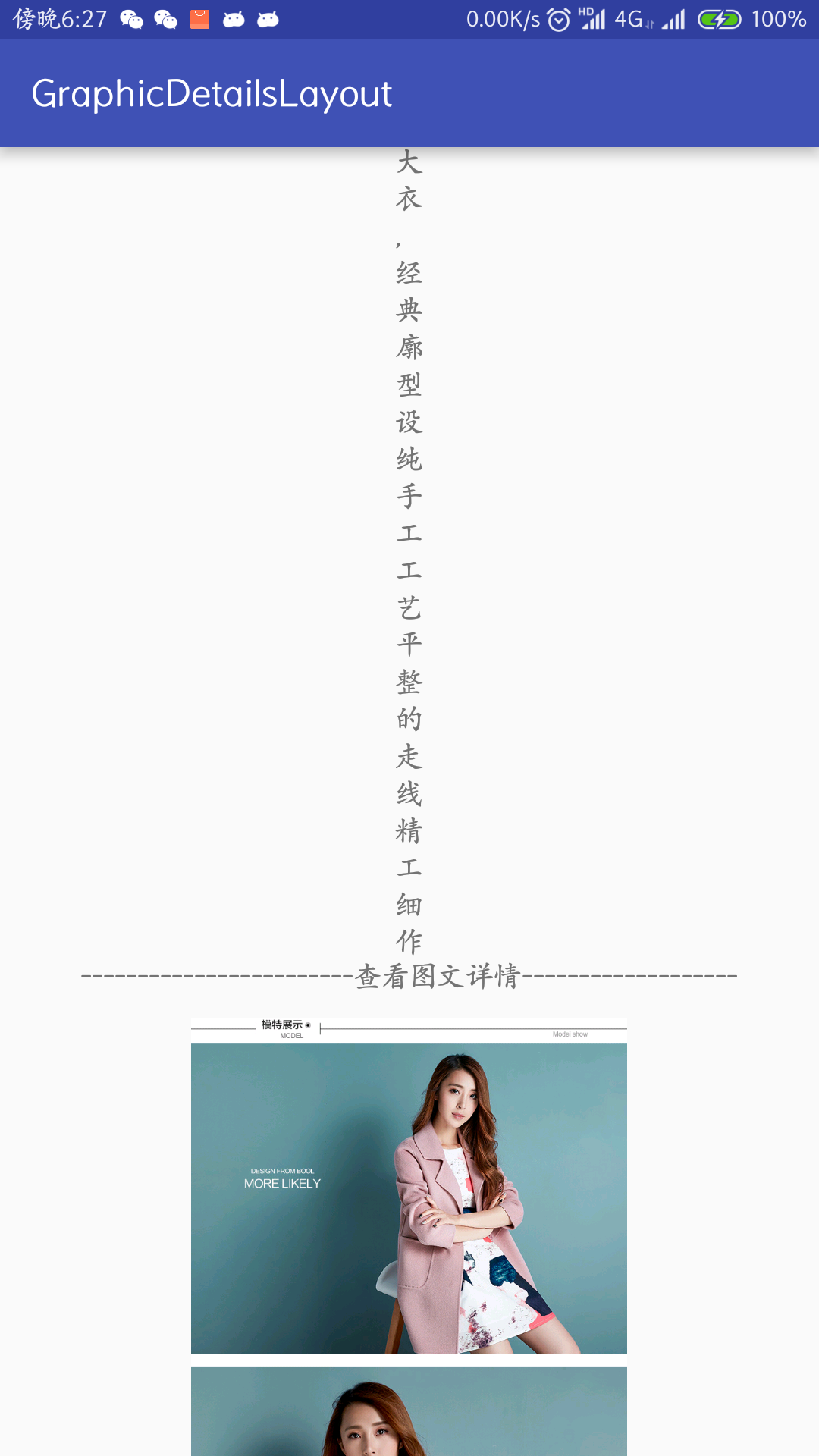This screenshot has width=819, height=1456.
Task: Open the second model photo below
Action: 409,1410
